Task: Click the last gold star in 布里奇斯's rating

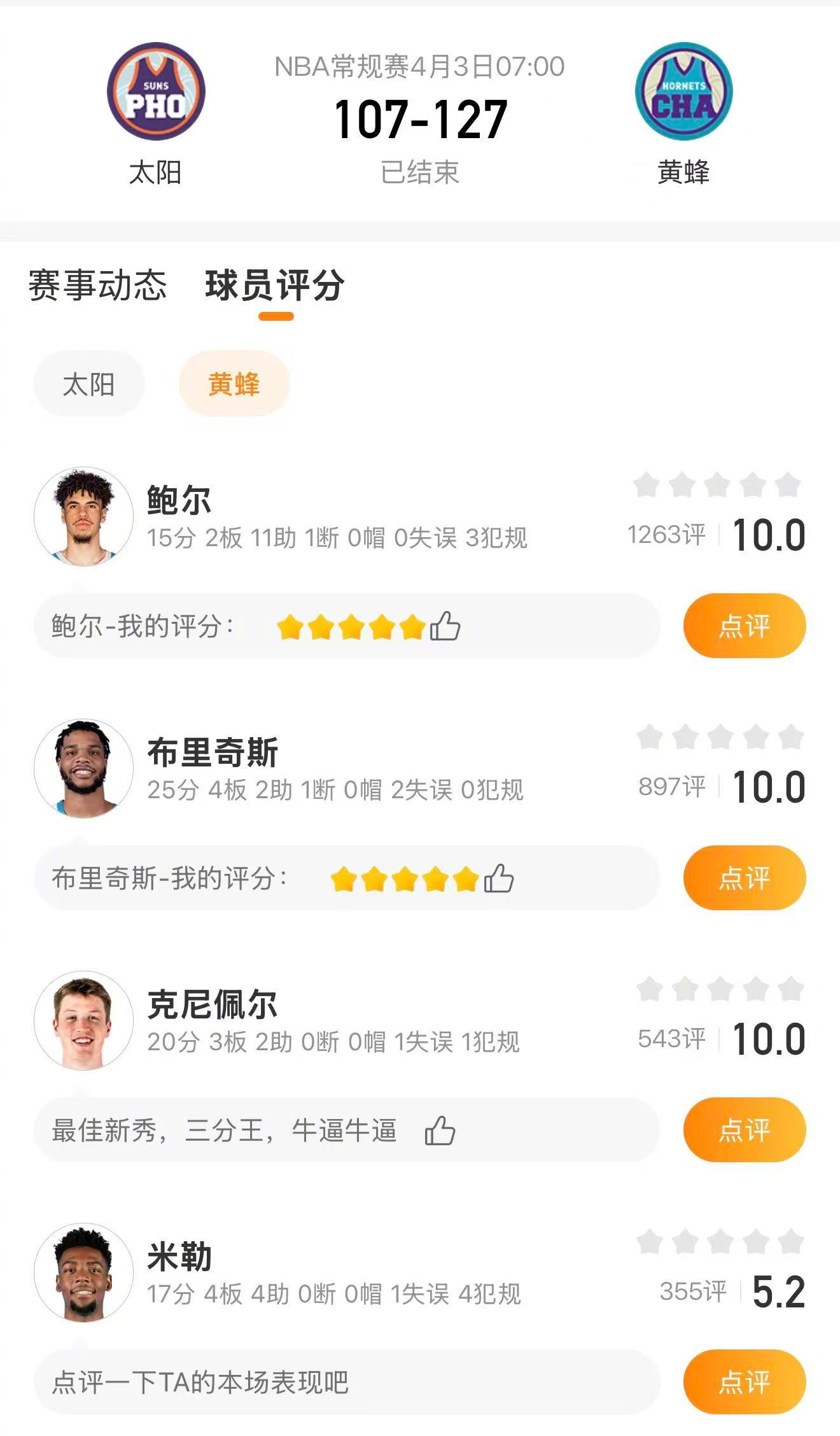Action: pos(467,878)
